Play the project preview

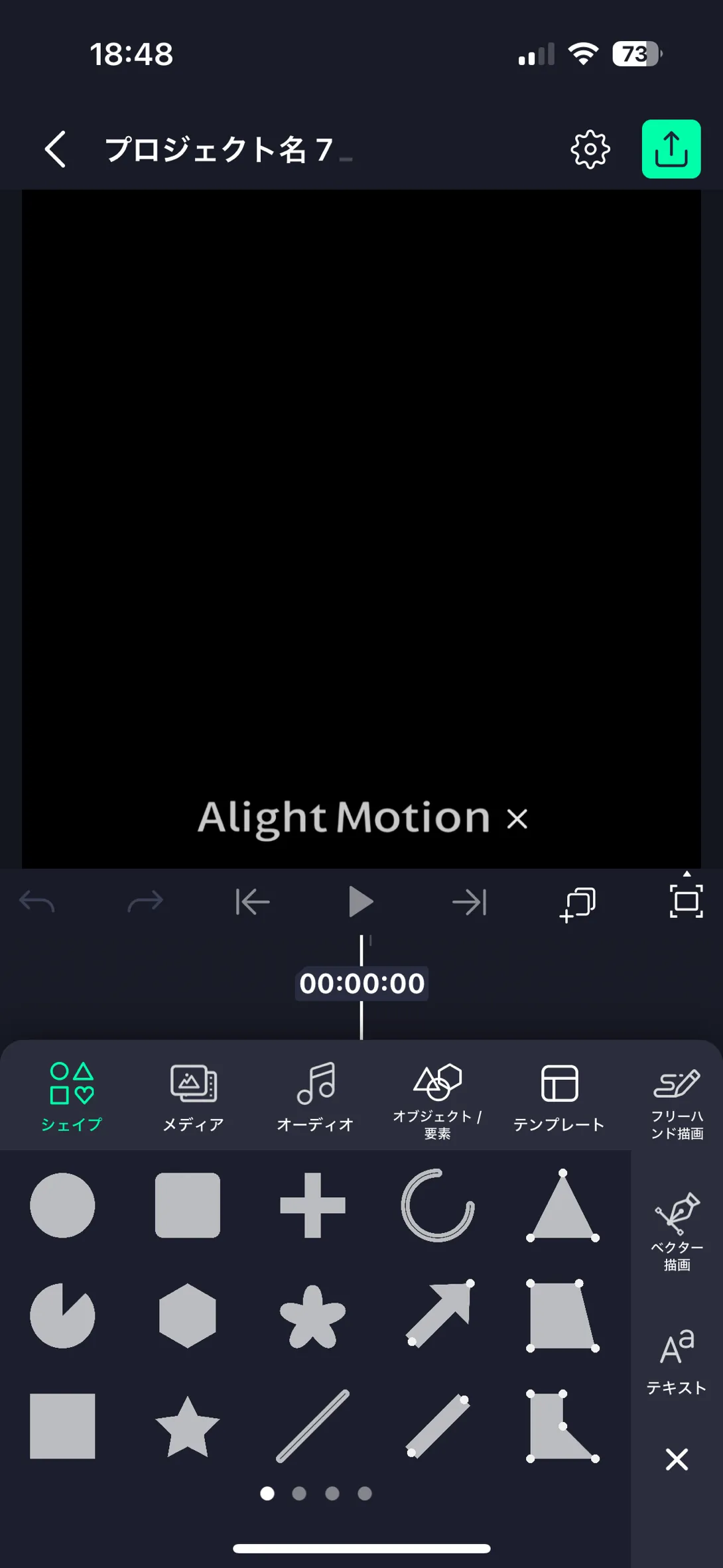point(361,902)
